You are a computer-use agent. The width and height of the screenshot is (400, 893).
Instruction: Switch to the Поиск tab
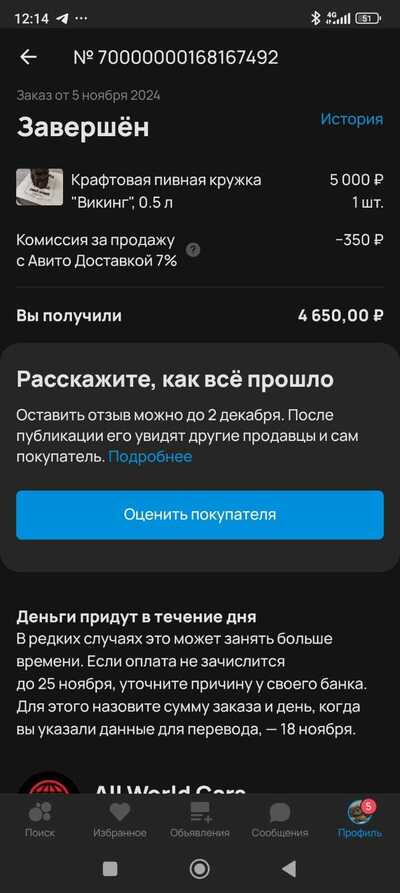[x=40, y=820]
